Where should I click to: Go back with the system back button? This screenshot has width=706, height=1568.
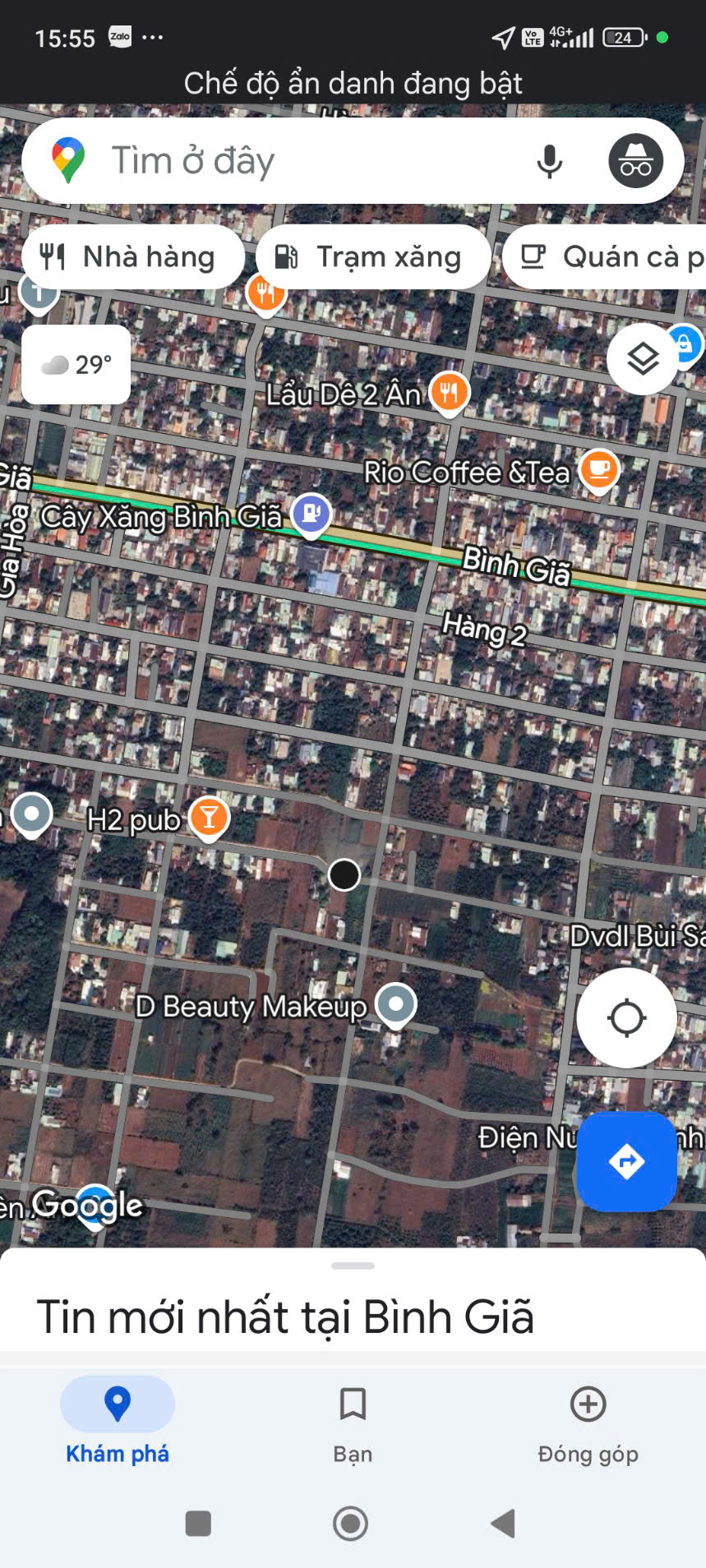(x=503, y=1523)
